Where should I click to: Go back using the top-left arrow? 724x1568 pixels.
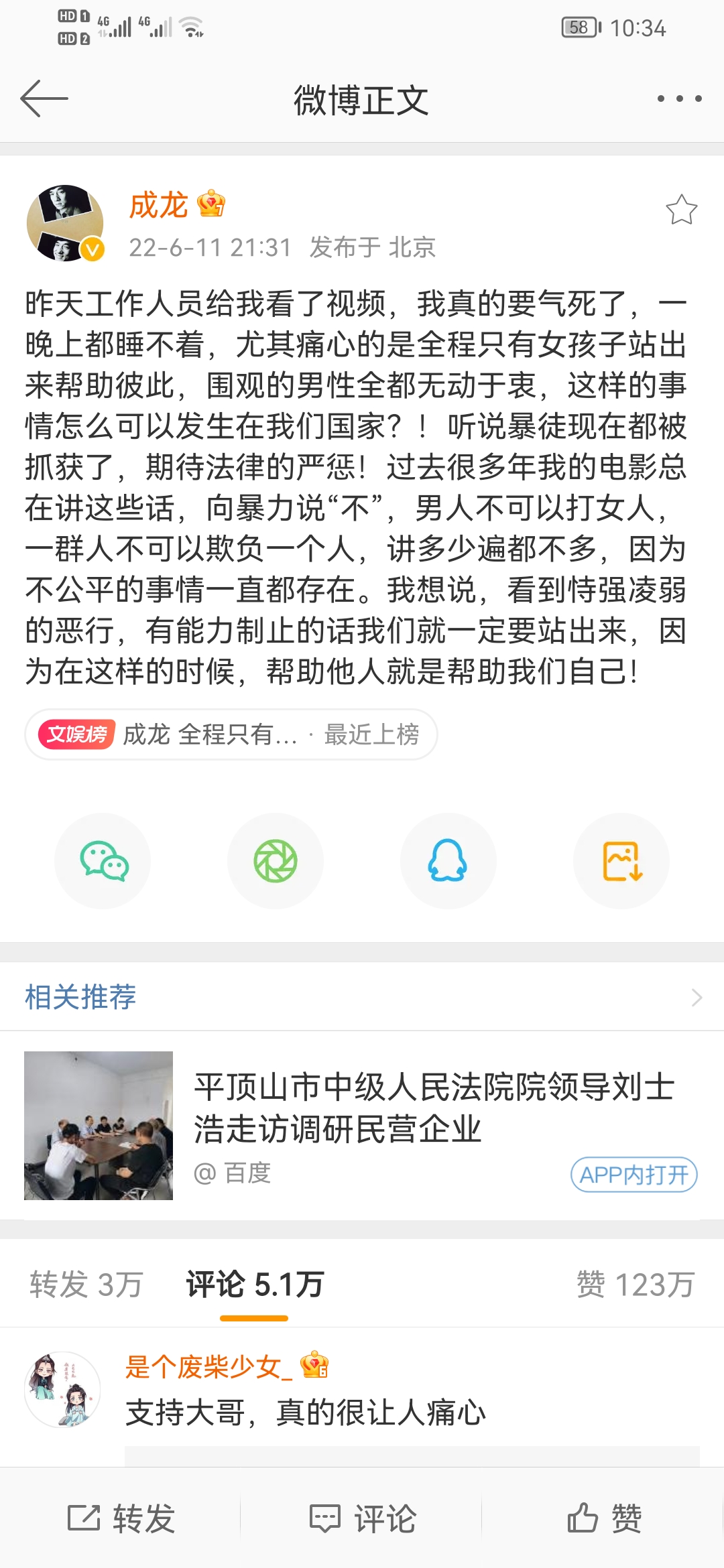pyautogui.click(x=44, y=99)
